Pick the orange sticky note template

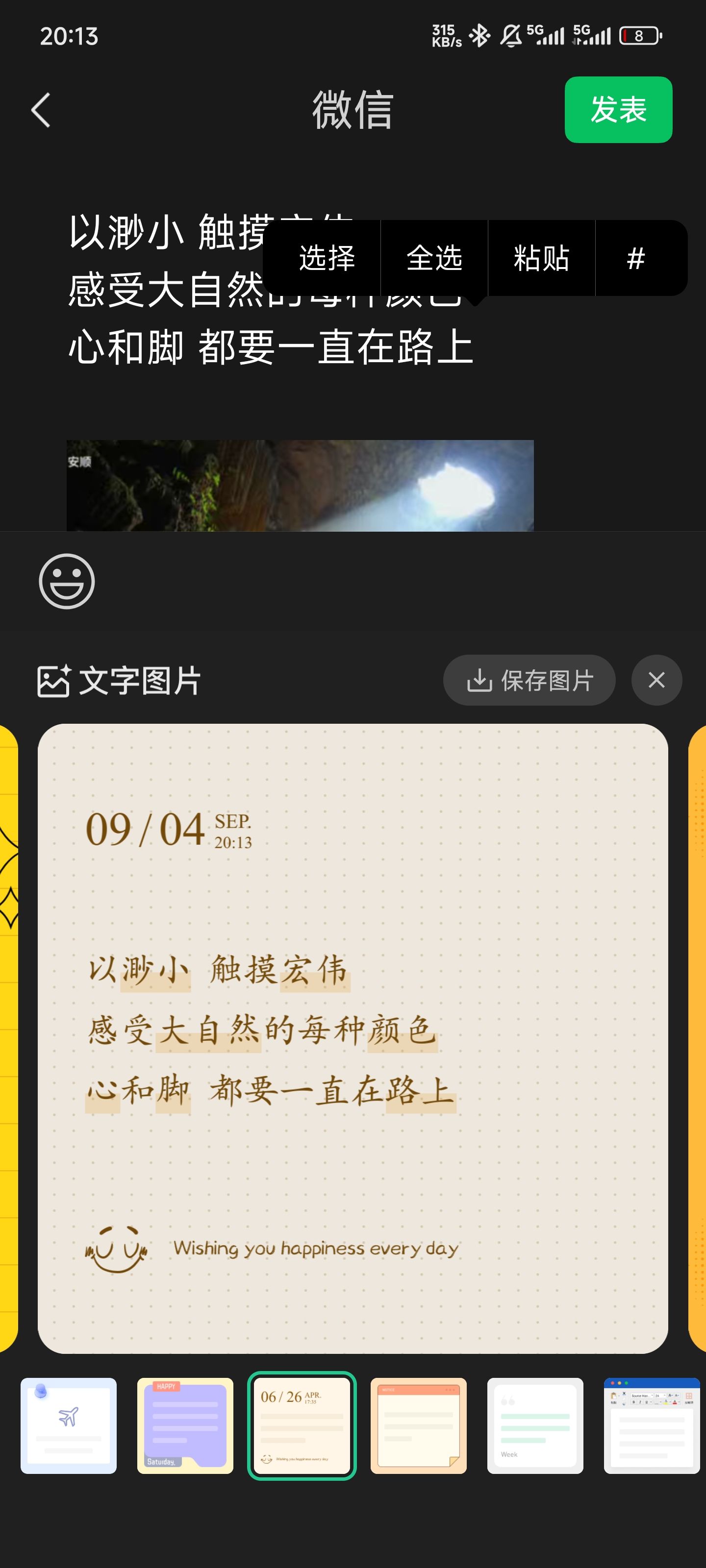419,1425
